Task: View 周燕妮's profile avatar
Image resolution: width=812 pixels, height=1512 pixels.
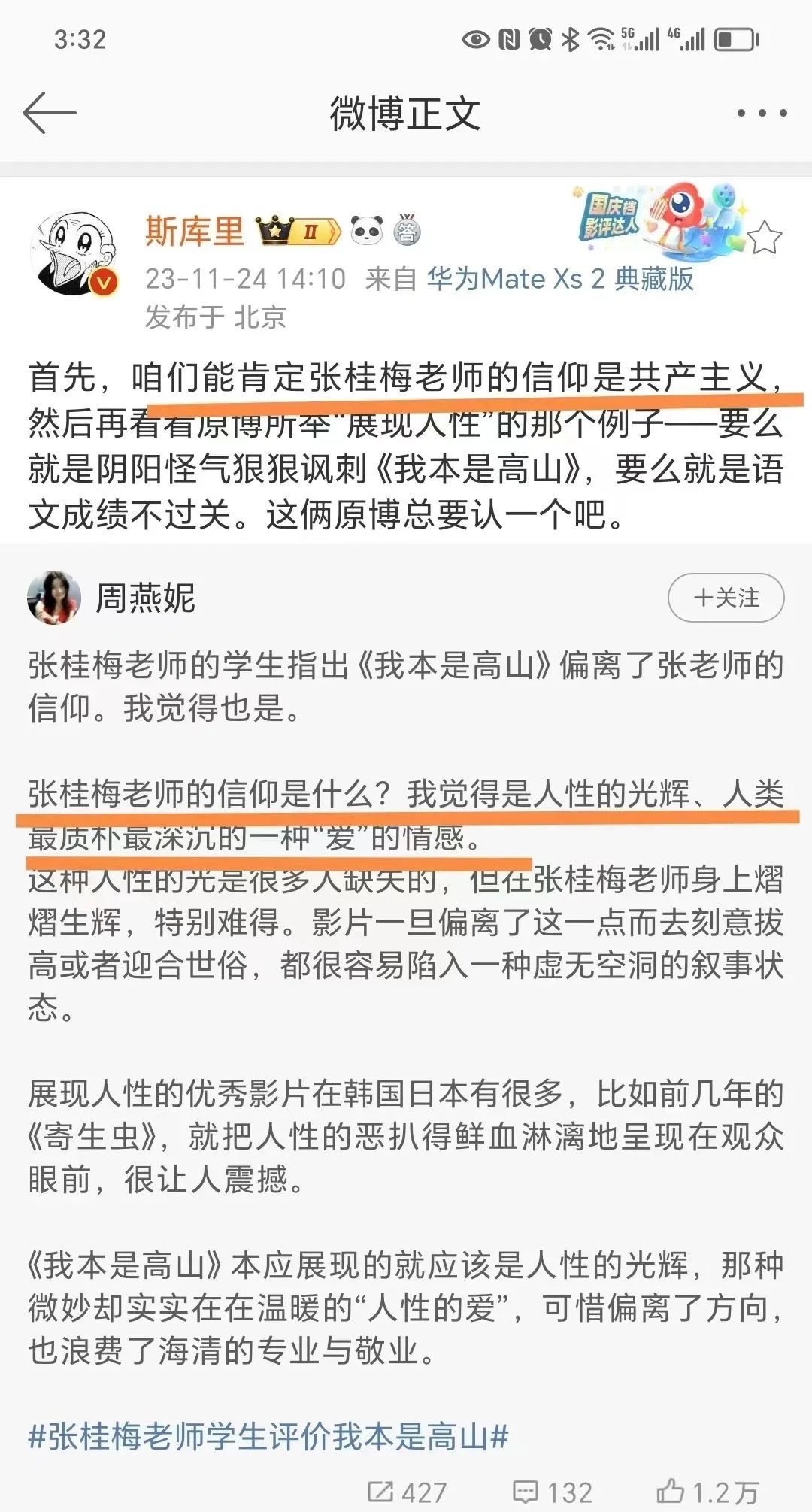Action: coord(54,598)
